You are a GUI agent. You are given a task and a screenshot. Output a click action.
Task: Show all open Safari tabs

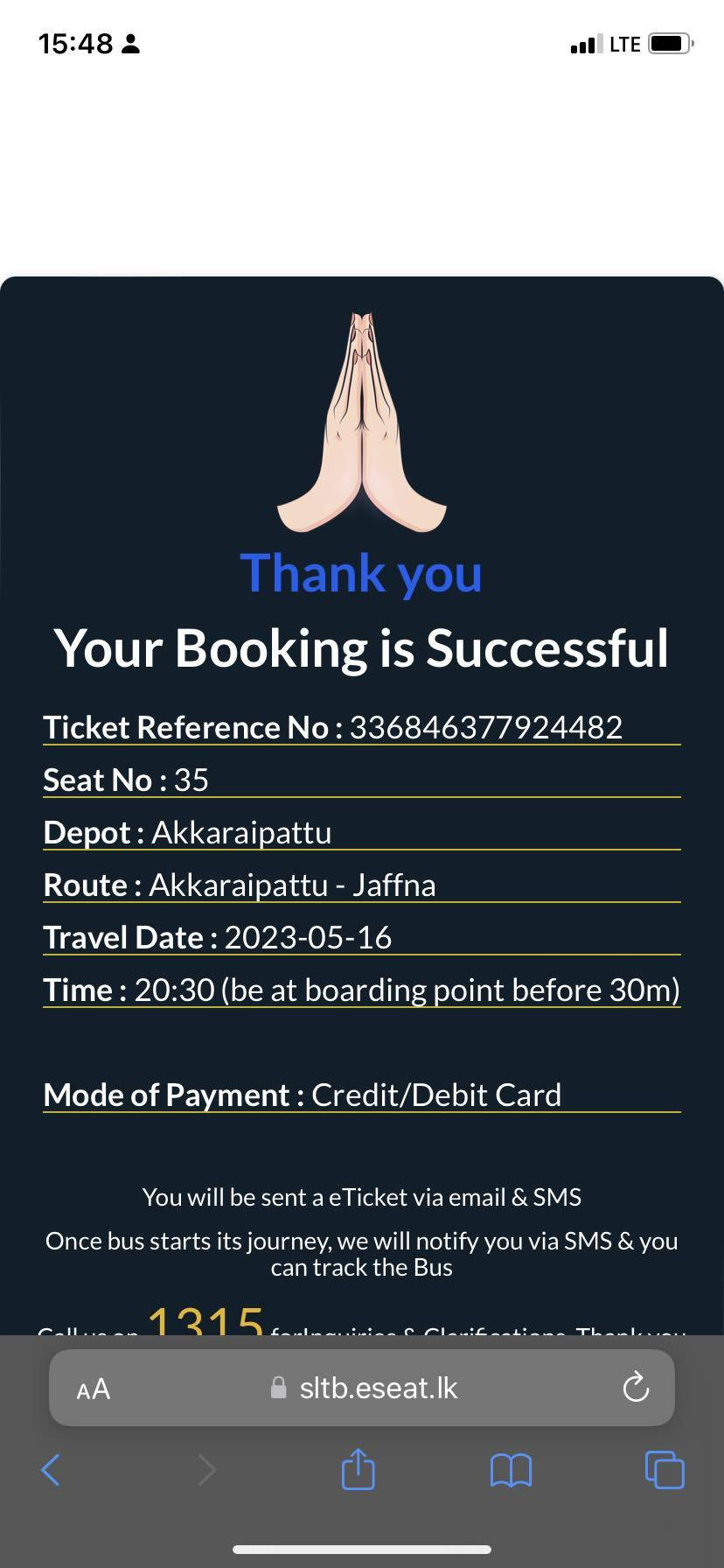(x=664, y=1470)
